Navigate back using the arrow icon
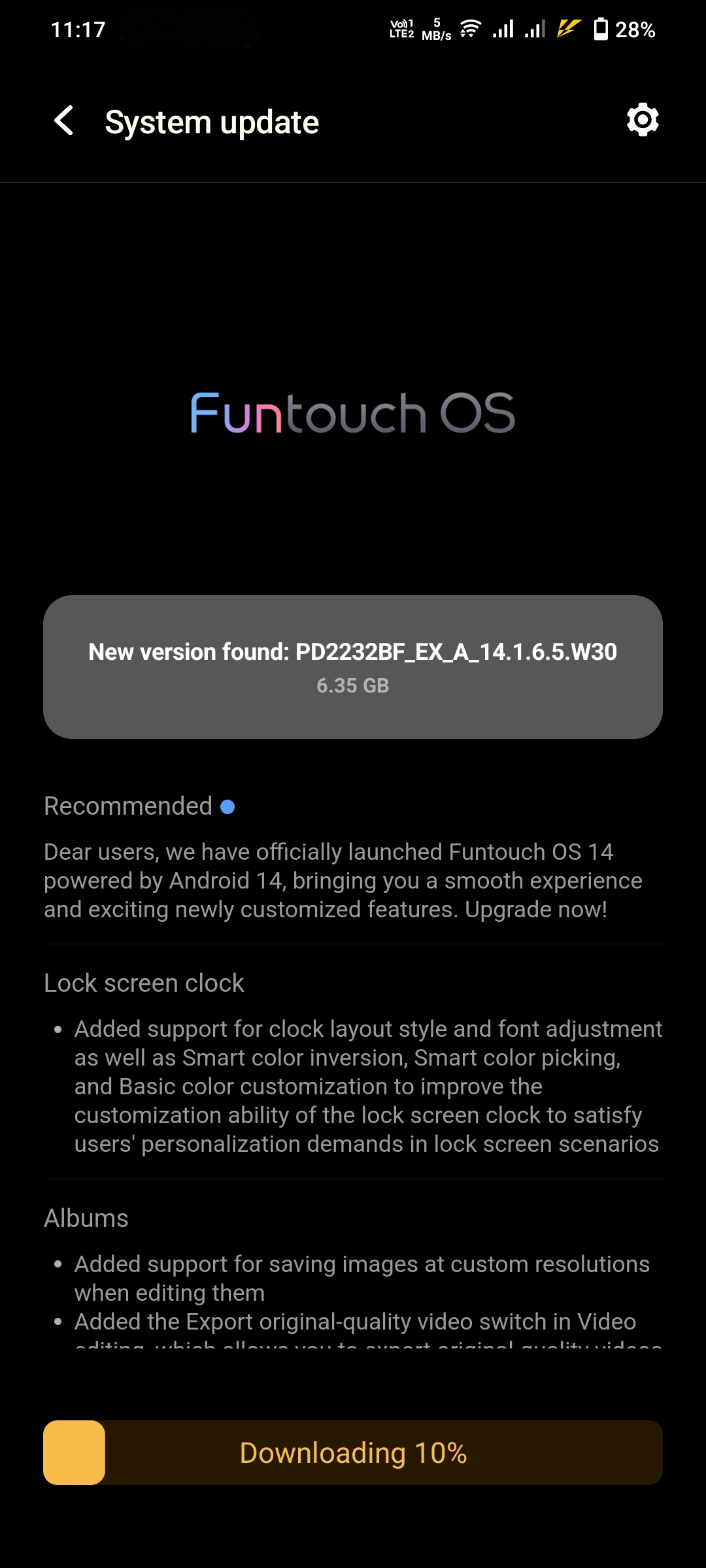This screenshot has width=706, height=1568. click(x=62, y=121)
